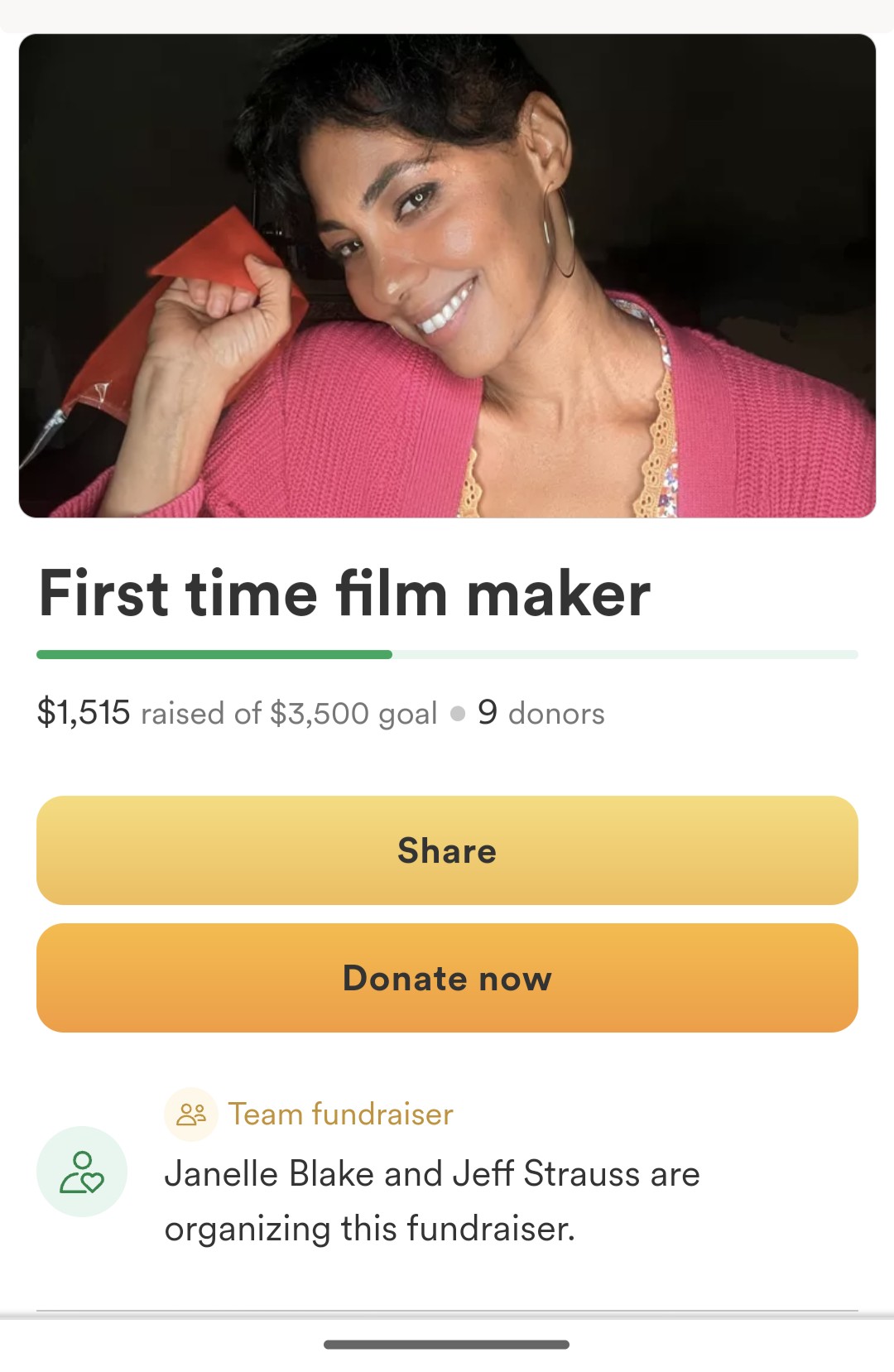894x1372 pixels.
Task: Donate now to this fundraiser
Action: (447, 978)
